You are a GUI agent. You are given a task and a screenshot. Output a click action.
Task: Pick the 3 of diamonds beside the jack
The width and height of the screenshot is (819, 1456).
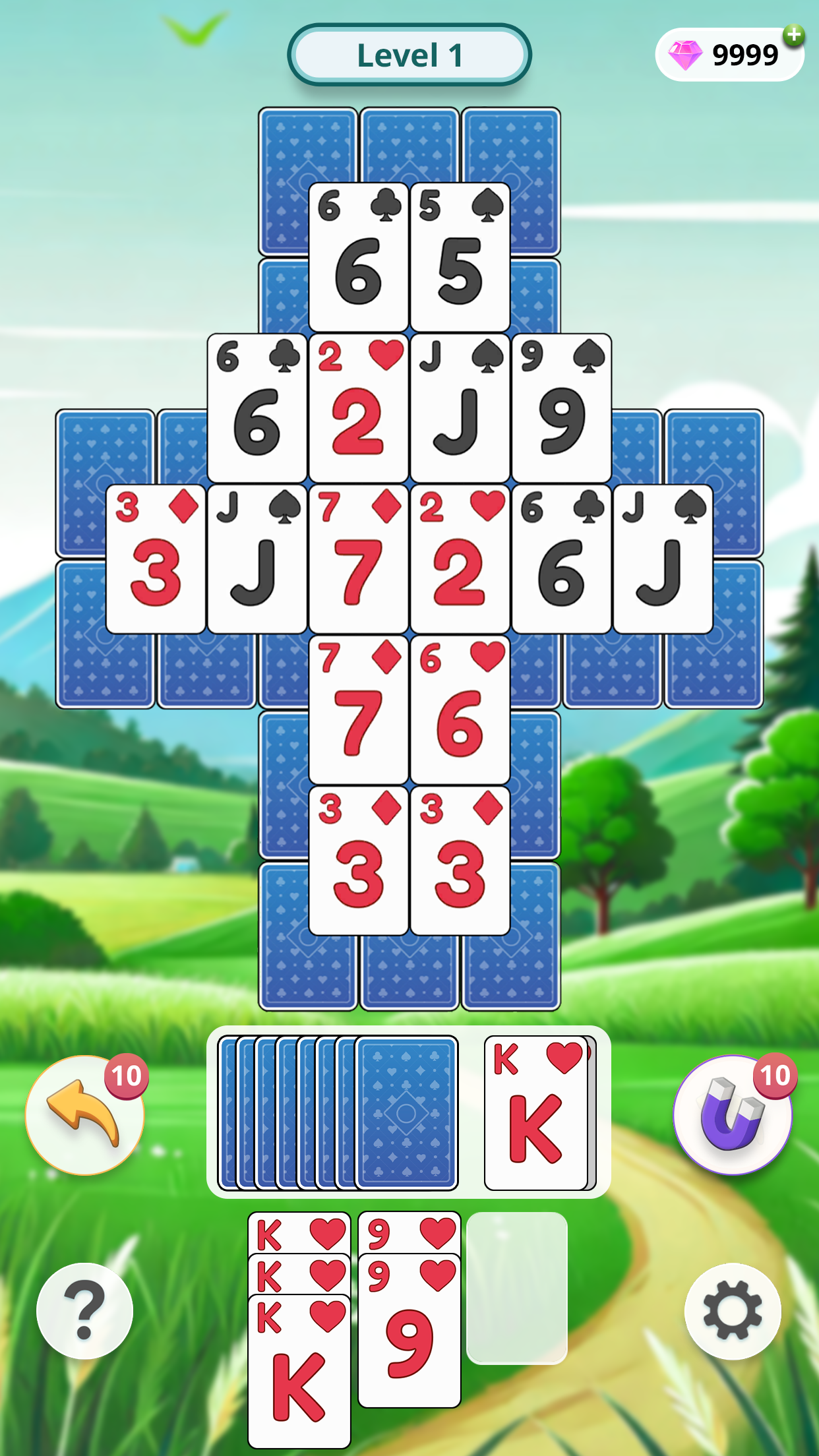156,559
